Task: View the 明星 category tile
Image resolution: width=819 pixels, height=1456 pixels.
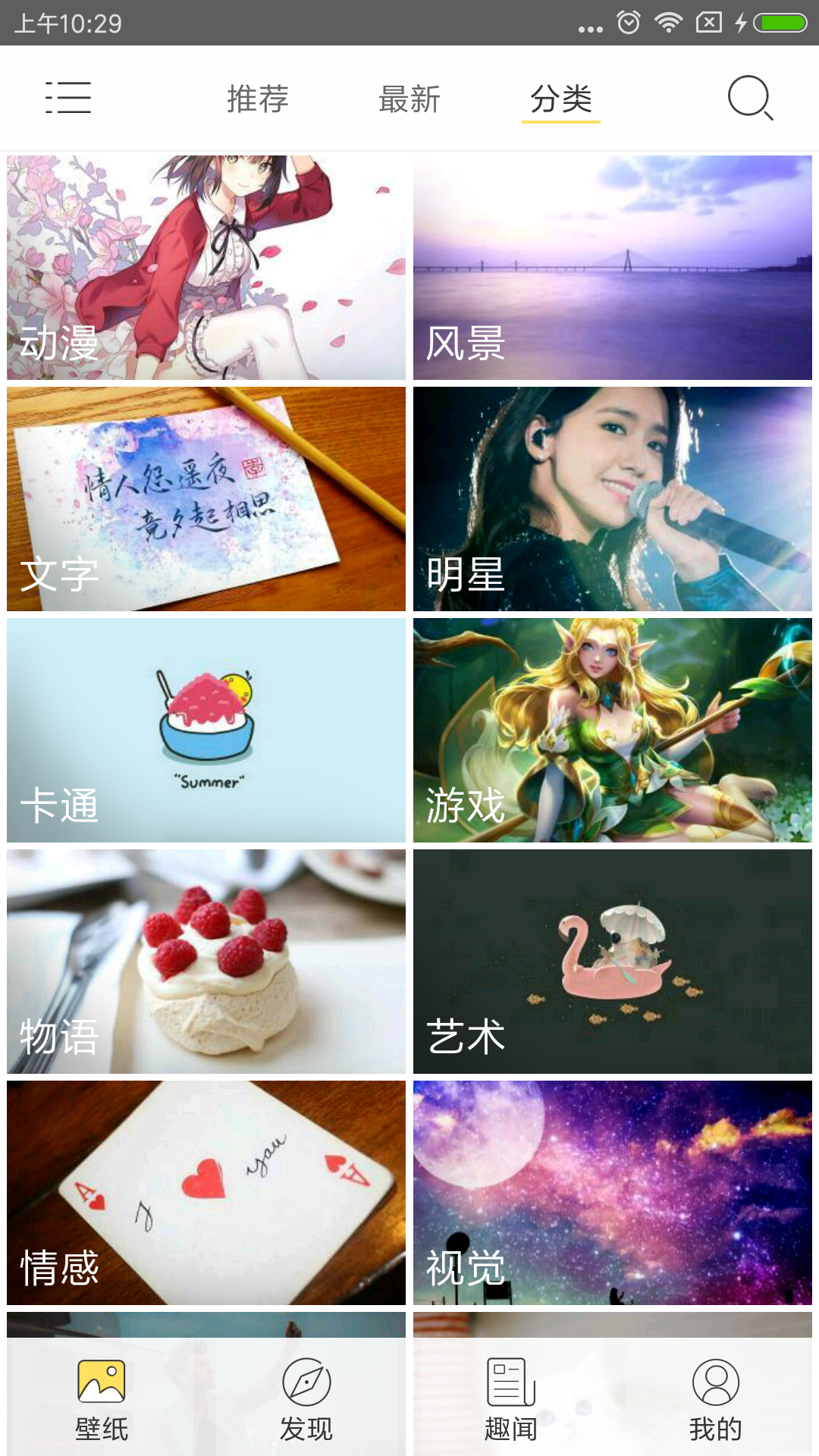Action: [613, 499]
